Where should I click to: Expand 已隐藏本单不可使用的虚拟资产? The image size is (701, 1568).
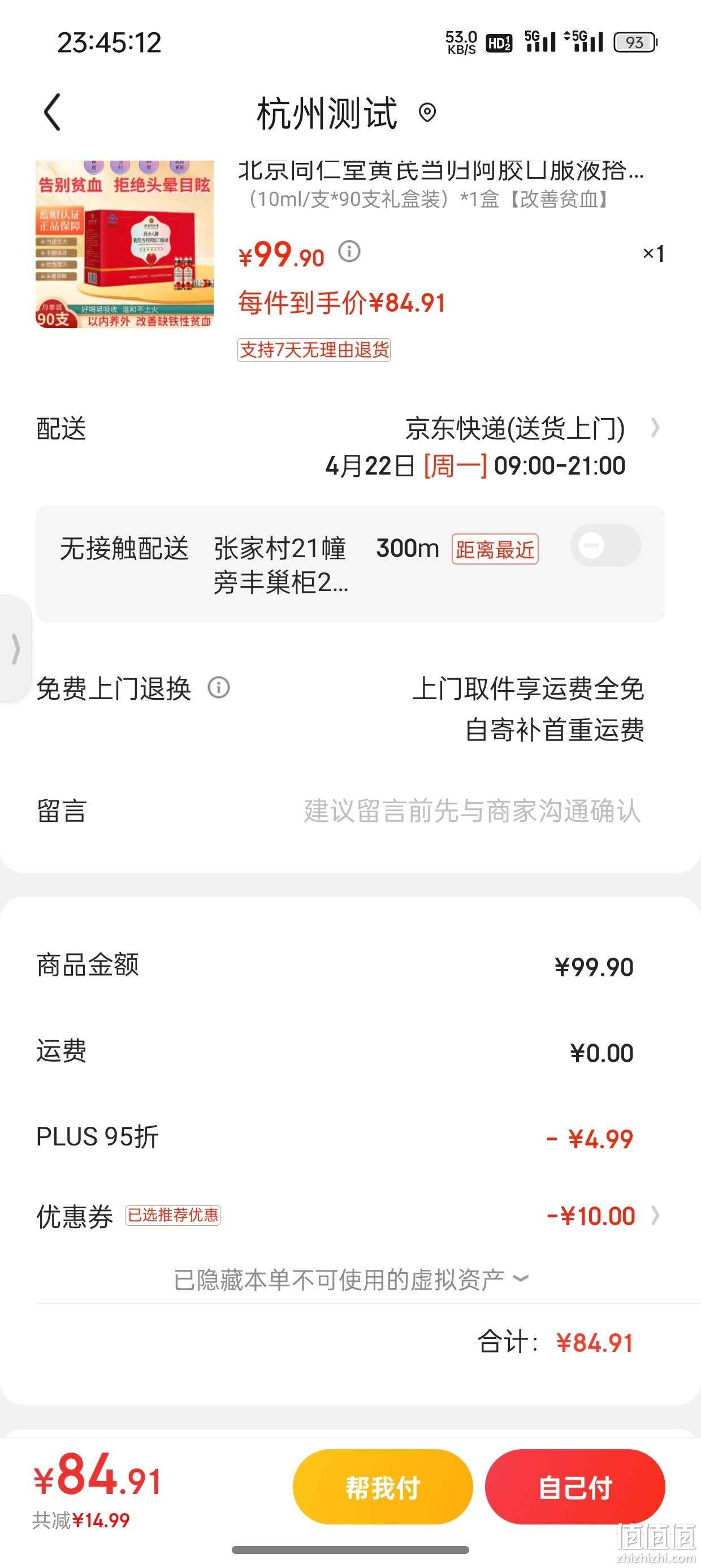(x=350, y=1280)
